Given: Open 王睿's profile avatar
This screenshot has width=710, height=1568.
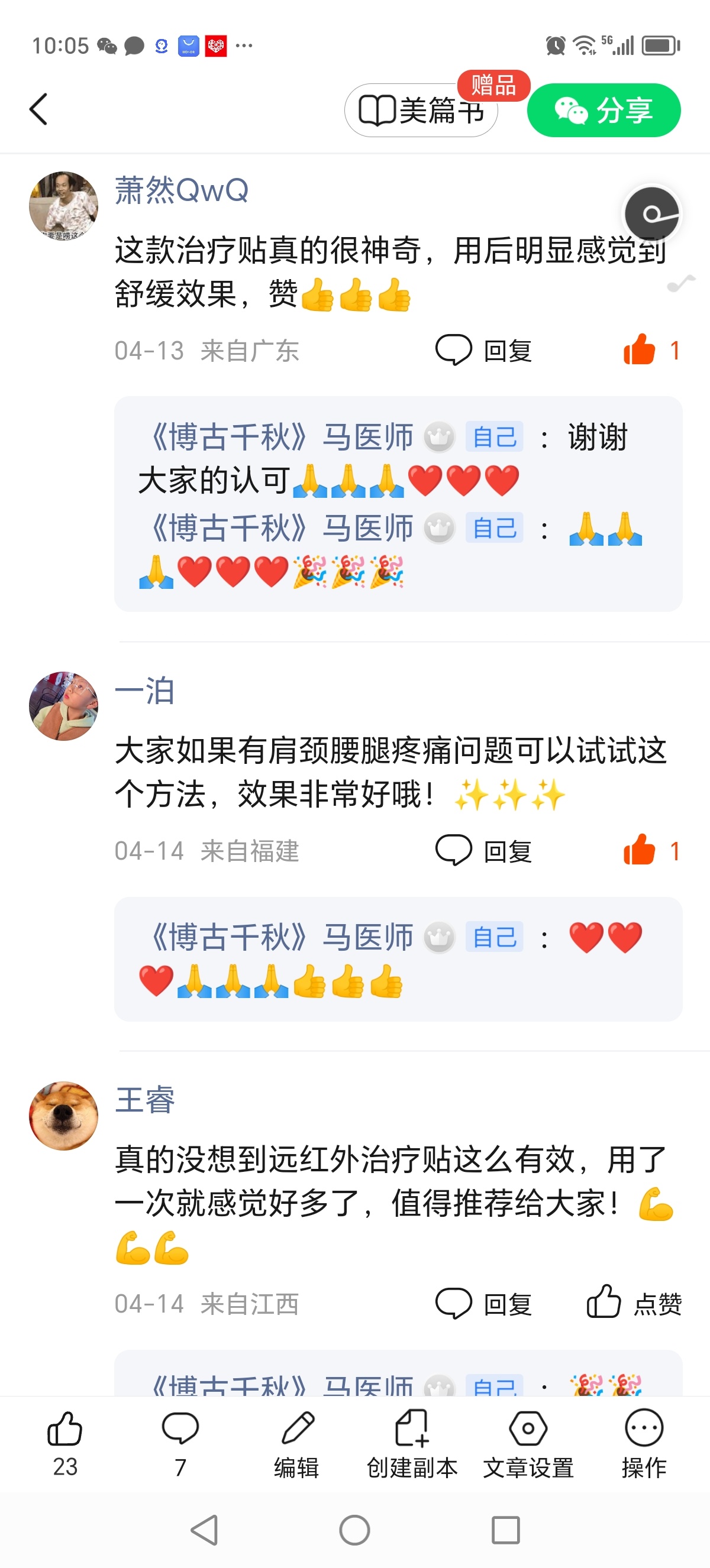Looking at the screenshot, I should click(63, 1116).
